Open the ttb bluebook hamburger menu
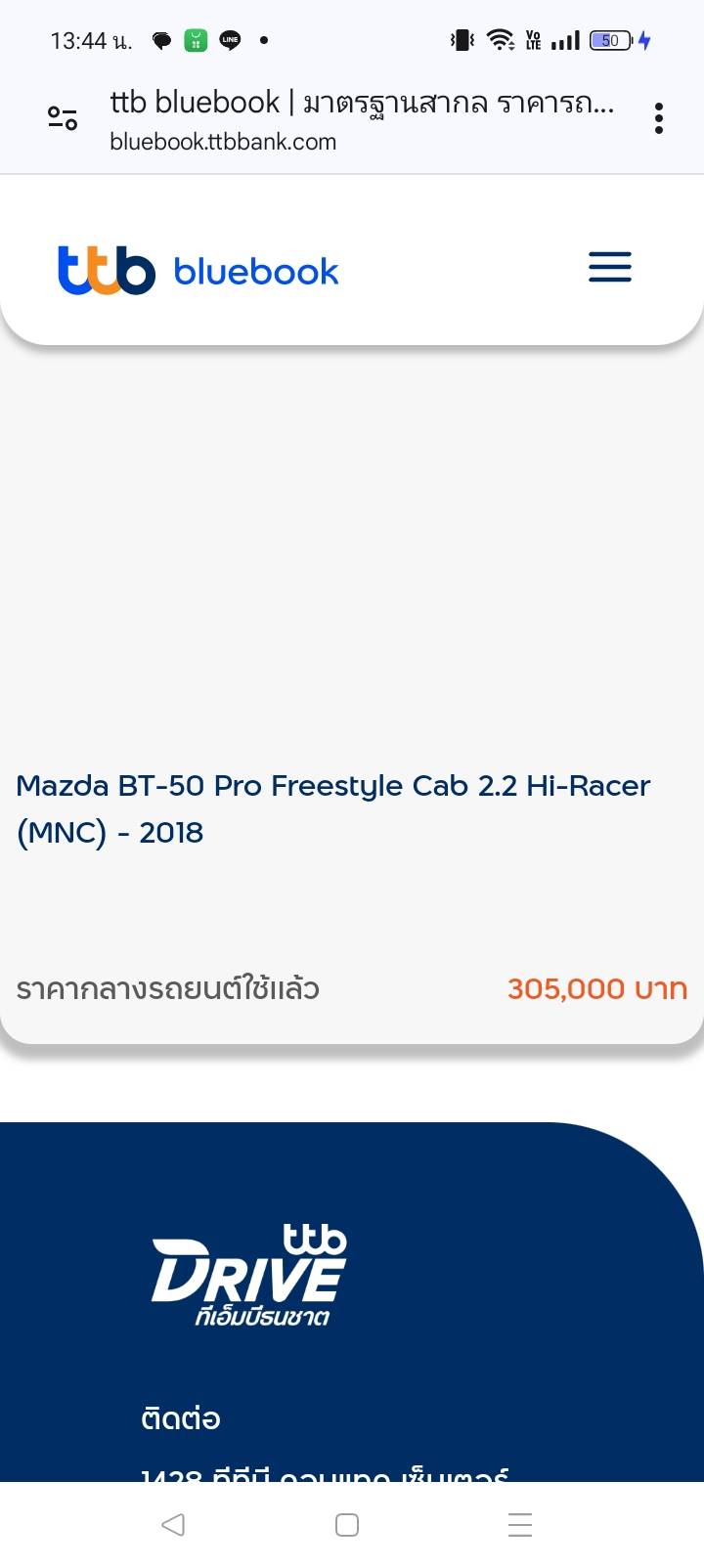The image size is (704, 1568). coord(609,267)
